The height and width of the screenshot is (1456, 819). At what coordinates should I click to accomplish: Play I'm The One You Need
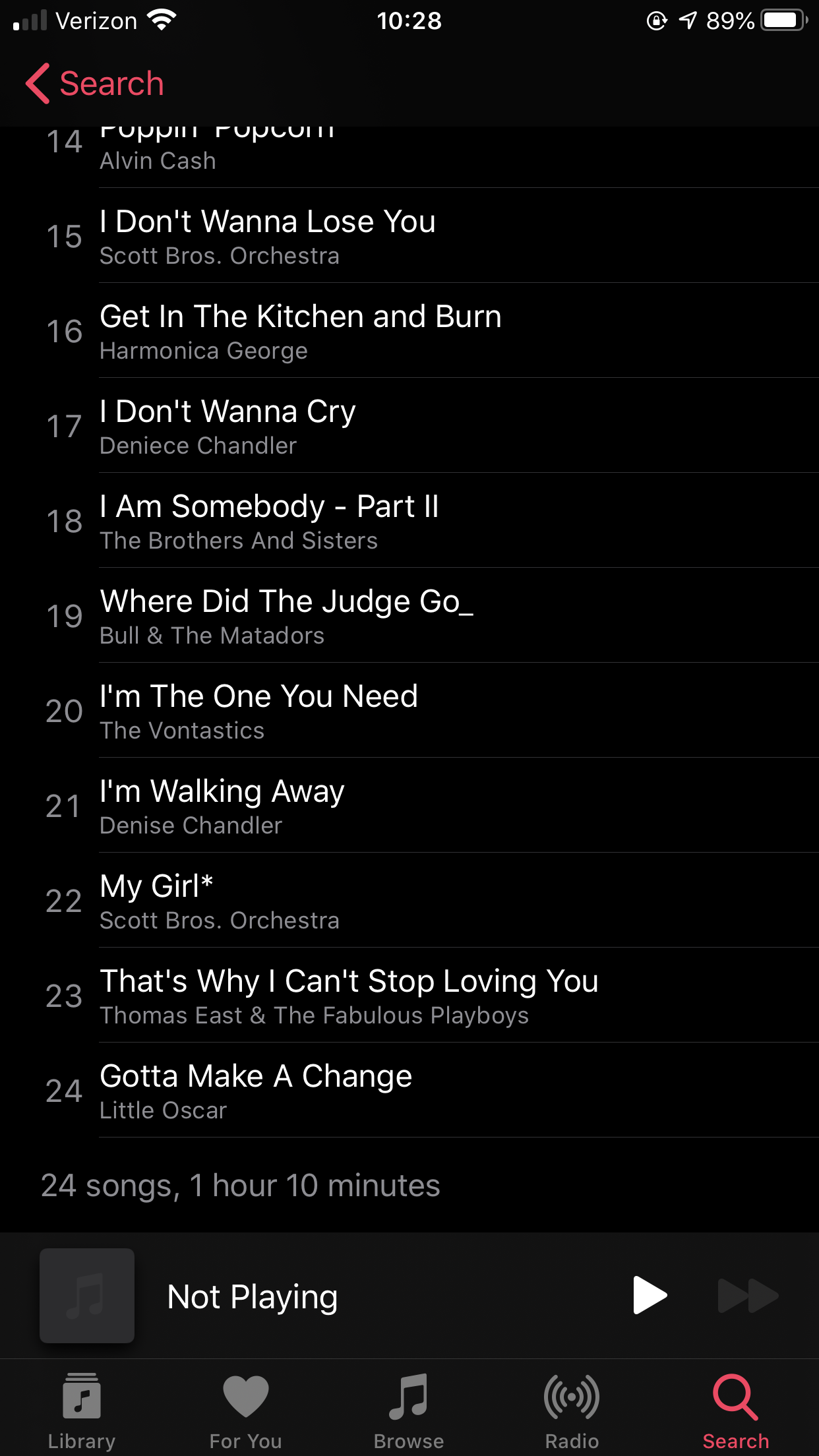409,711
